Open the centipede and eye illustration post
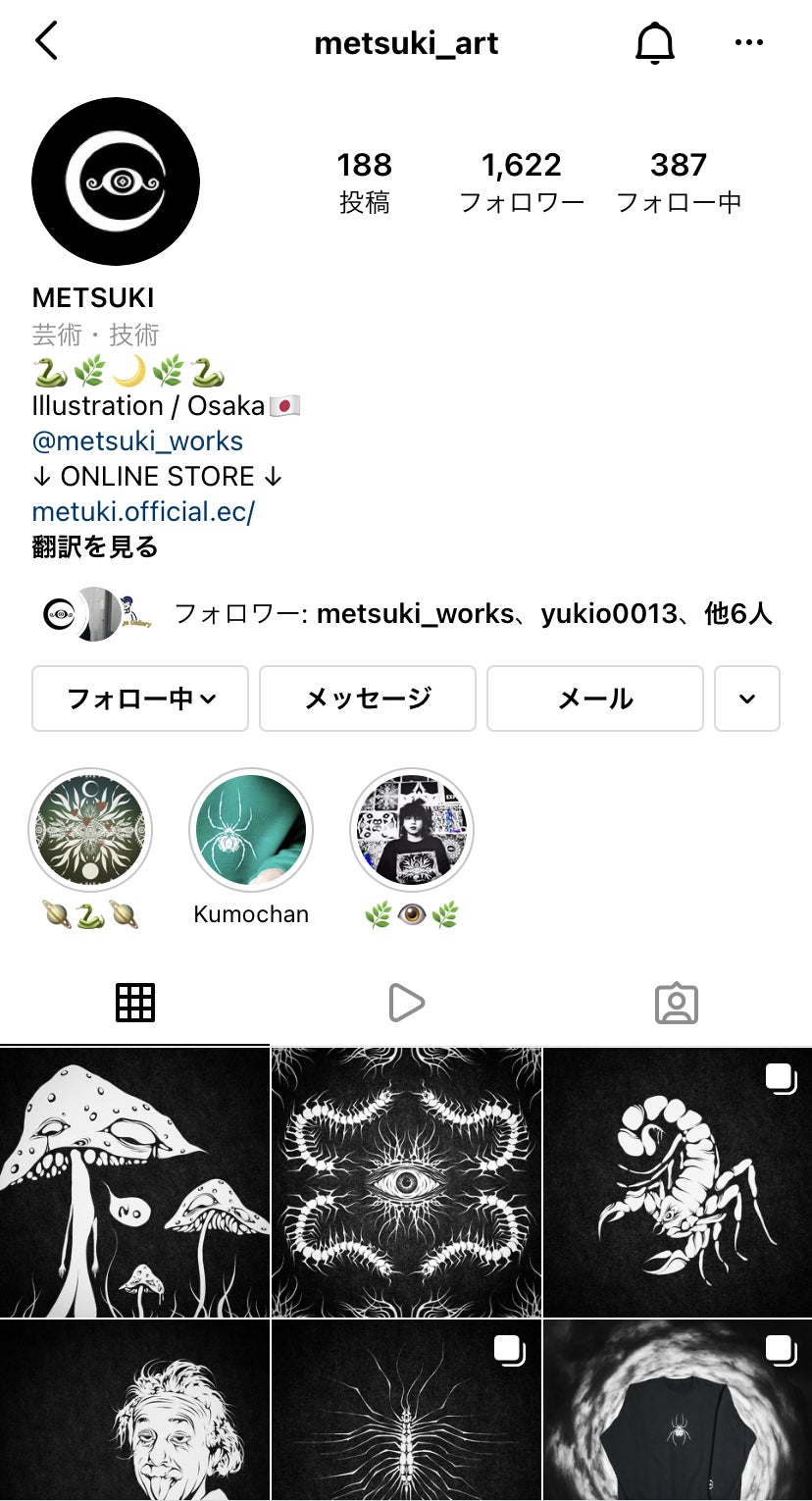Screen dimensions: 812x1501 (x=406, y=1182)
